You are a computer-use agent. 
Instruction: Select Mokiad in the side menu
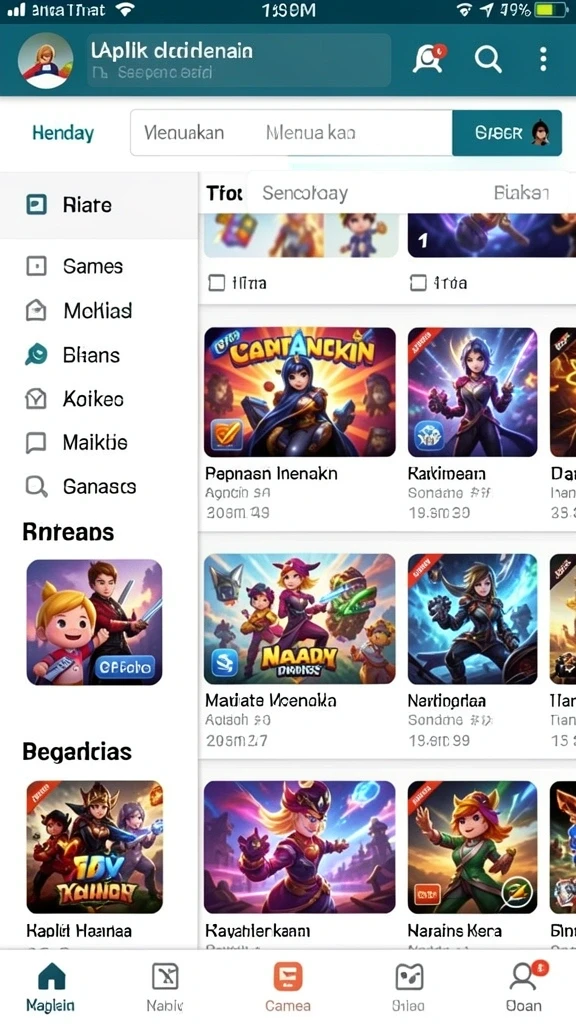(x=99, y=310)
